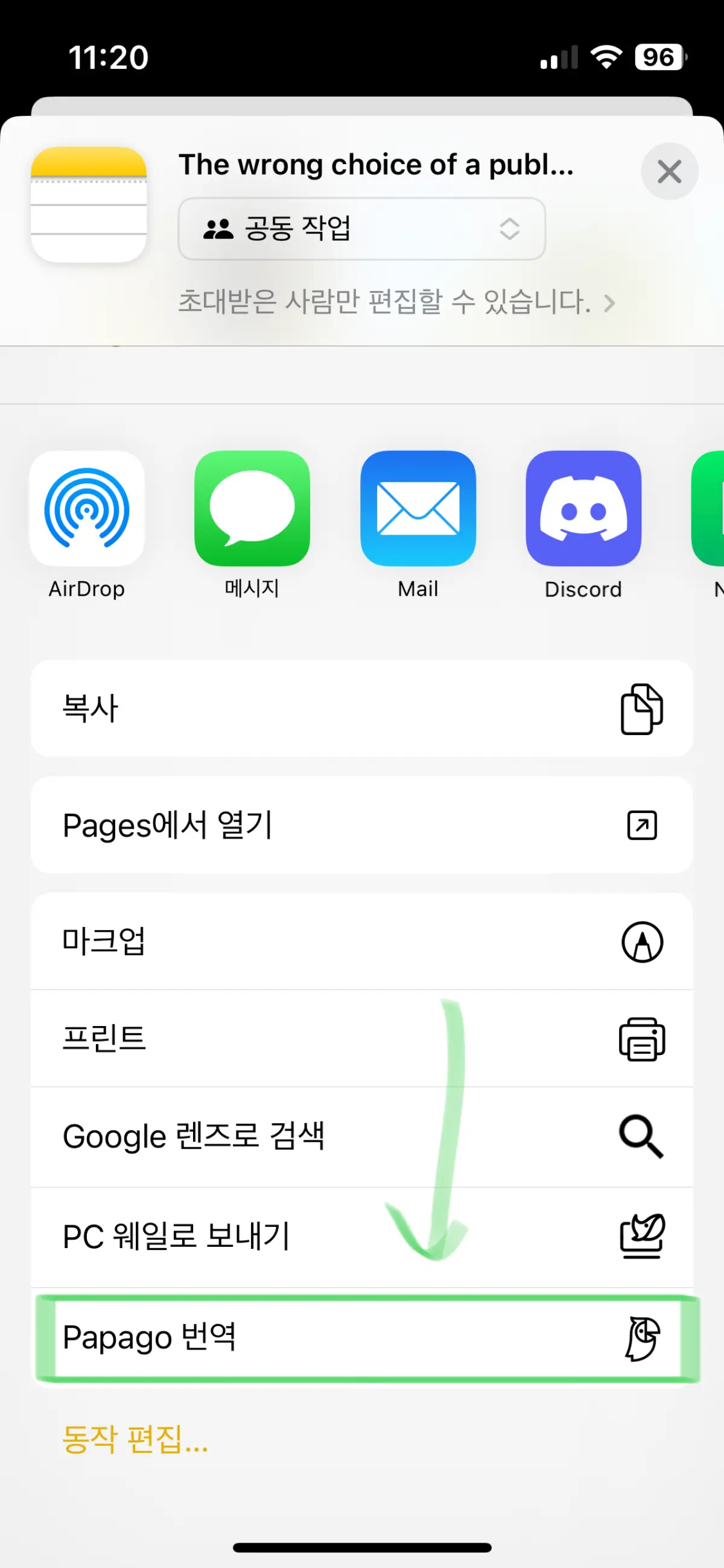Open the 공동 작업 sharing mode dropdown

pyautogui.click(x=361, y=229)
